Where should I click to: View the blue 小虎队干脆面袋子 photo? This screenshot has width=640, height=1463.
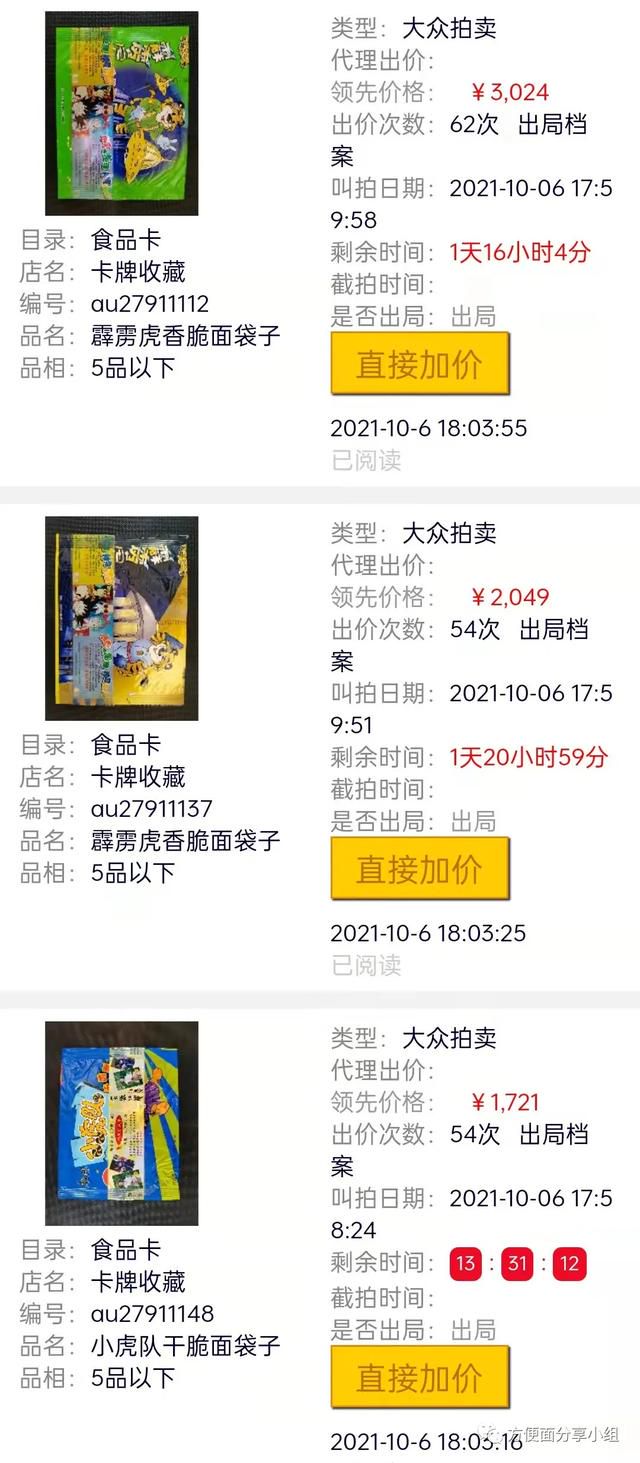point(122,1123)
